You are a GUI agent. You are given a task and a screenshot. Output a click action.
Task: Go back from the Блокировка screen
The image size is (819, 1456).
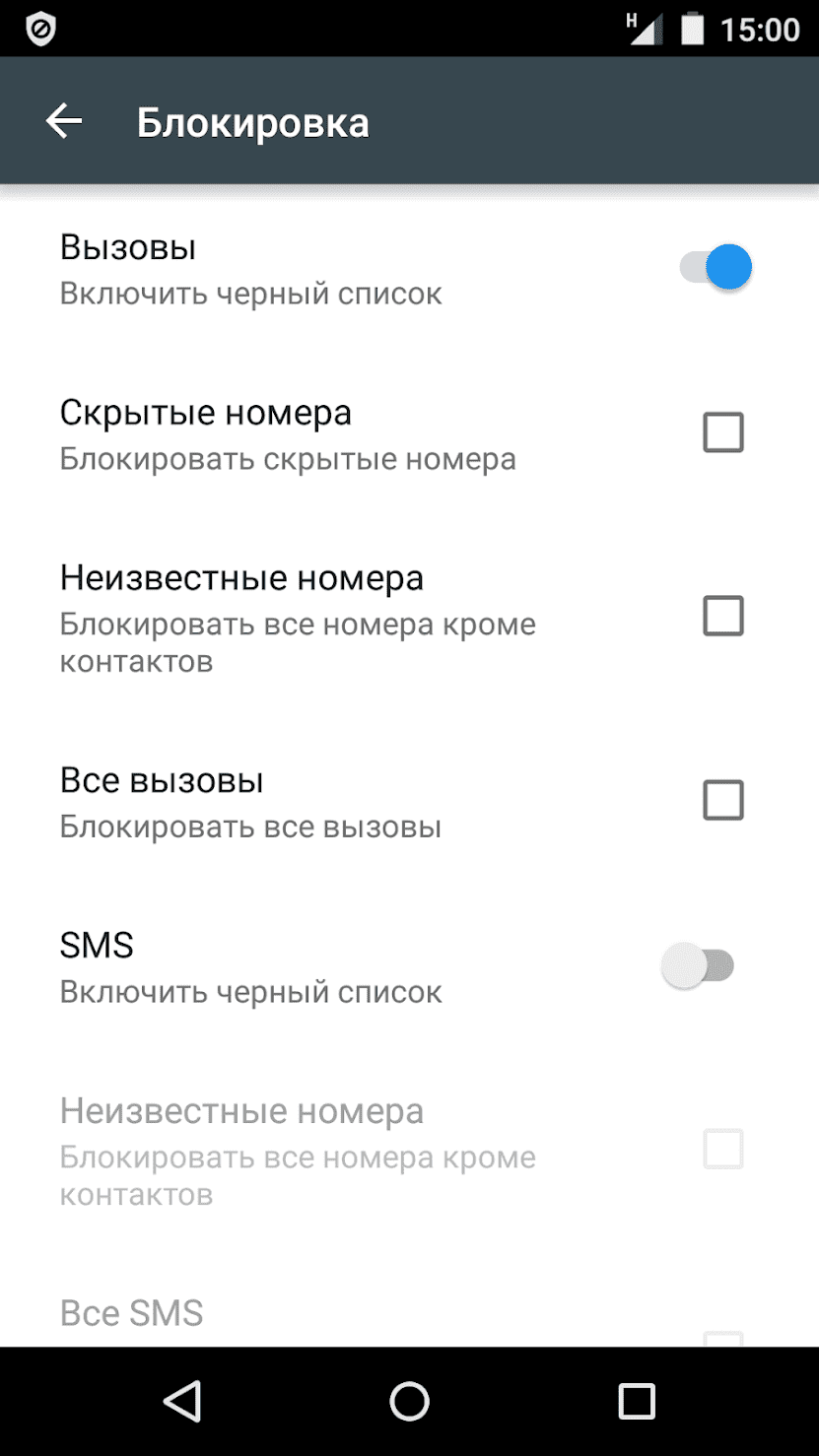[x=64, y=121]
